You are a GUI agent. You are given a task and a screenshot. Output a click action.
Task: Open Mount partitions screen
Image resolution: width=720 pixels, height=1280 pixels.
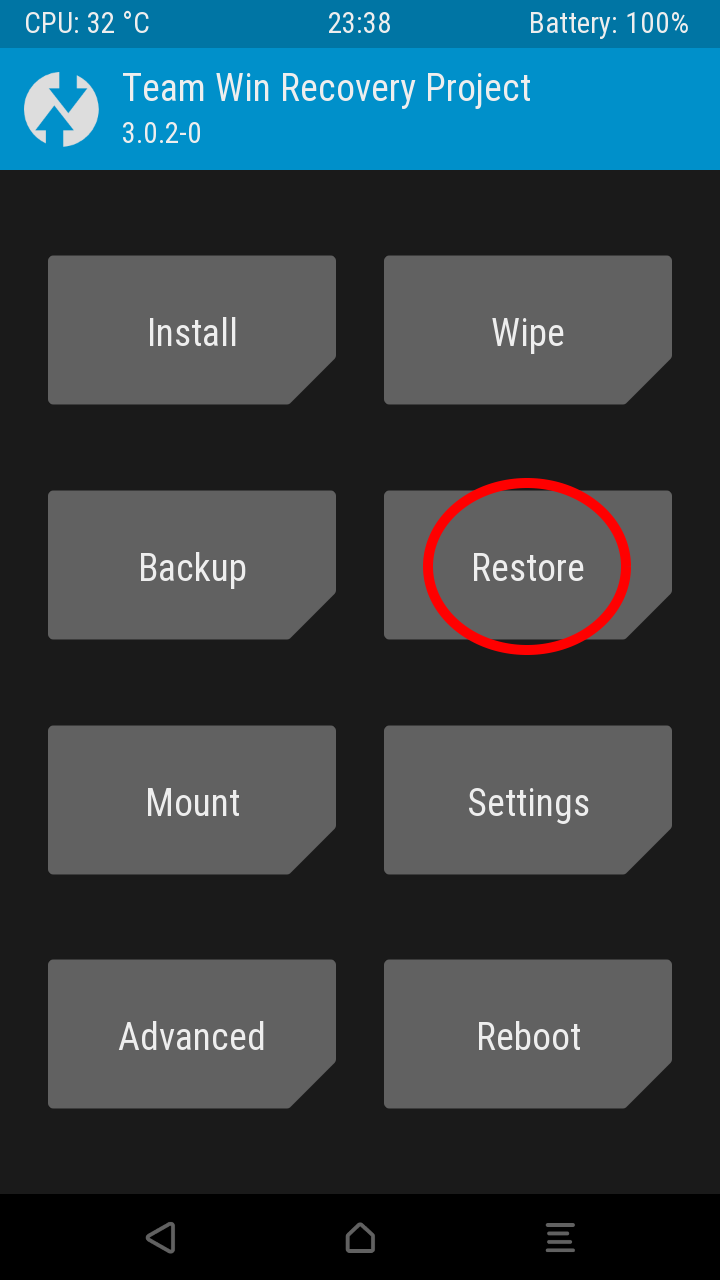click(x=192, y=801)
